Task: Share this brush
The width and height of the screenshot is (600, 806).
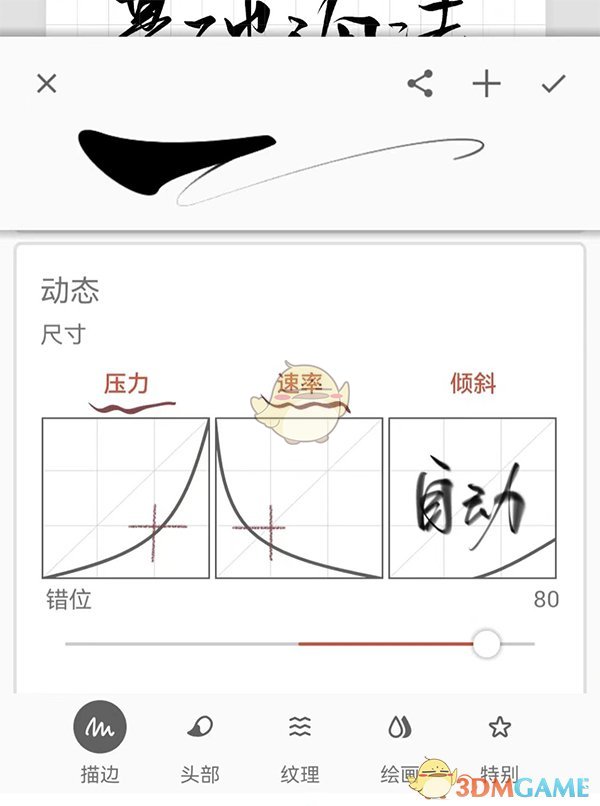Action: coord(420,83)
